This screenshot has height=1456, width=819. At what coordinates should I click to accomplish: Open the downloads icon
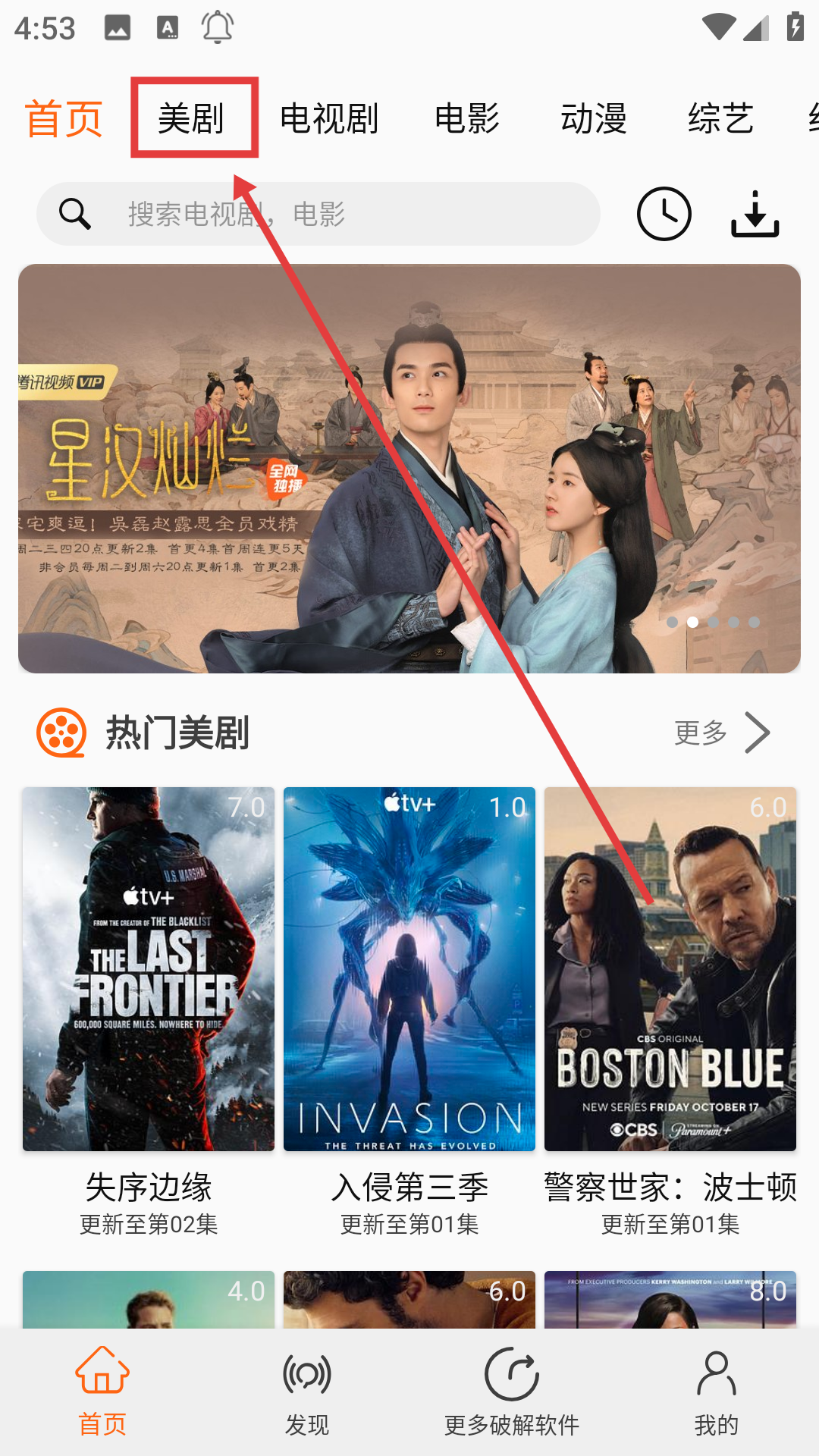pyautogui.click(x=755, y=214)
